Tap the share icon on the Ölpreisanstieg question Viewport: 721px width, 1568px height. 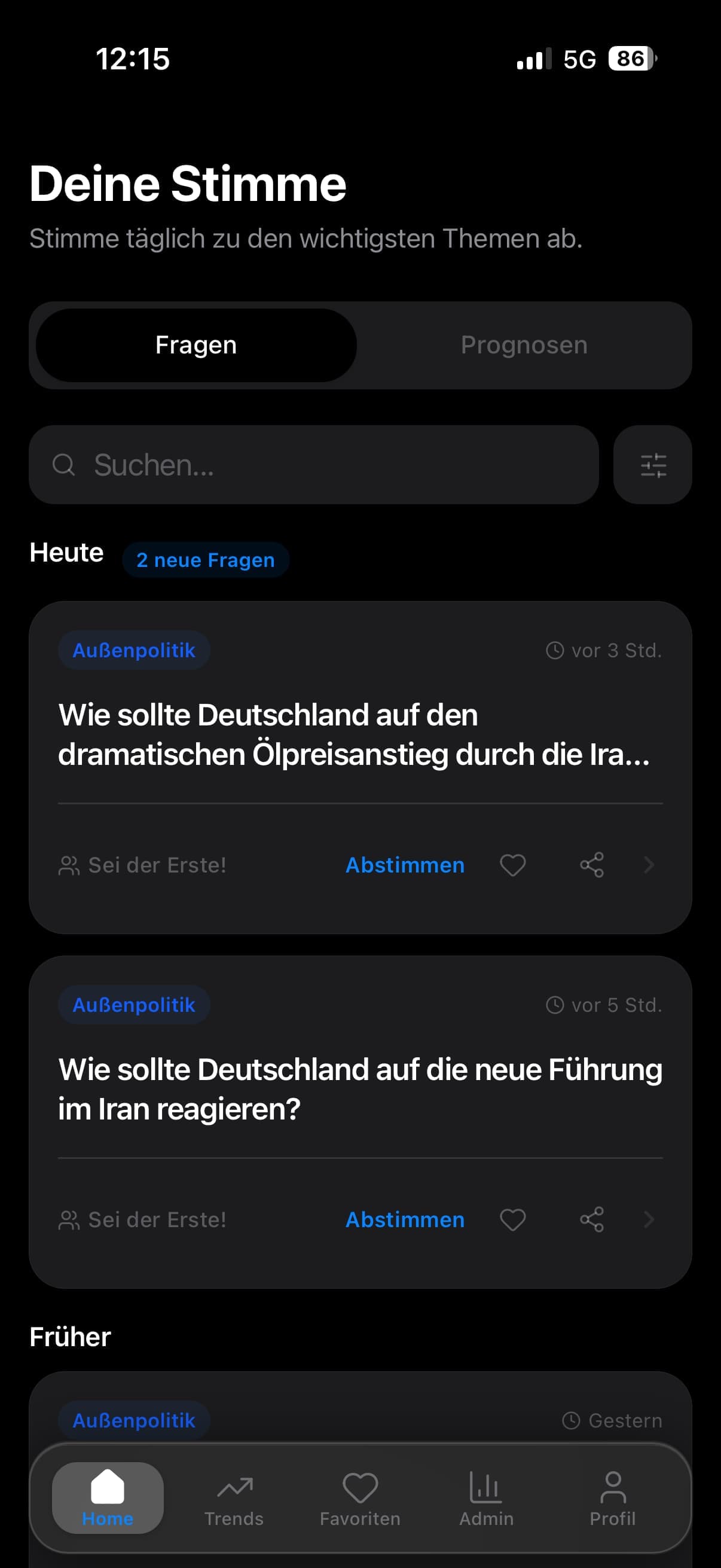[x=592, y=864]
